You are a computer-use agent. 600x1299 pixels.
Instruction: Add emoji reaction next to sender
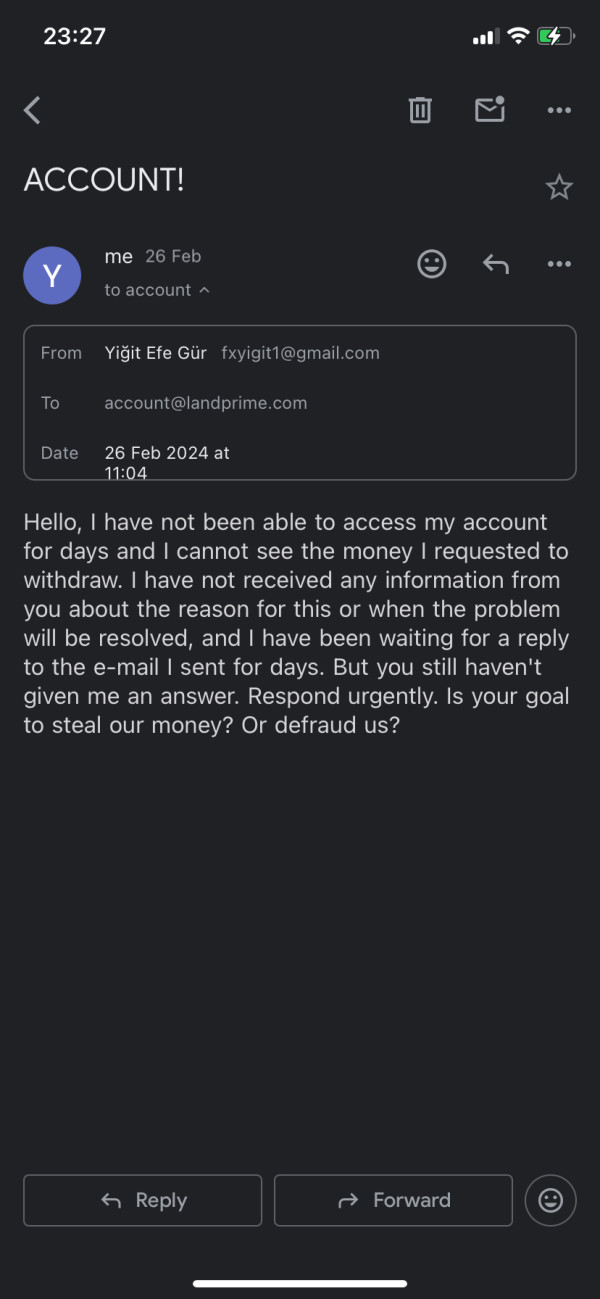tap(432, 264)
